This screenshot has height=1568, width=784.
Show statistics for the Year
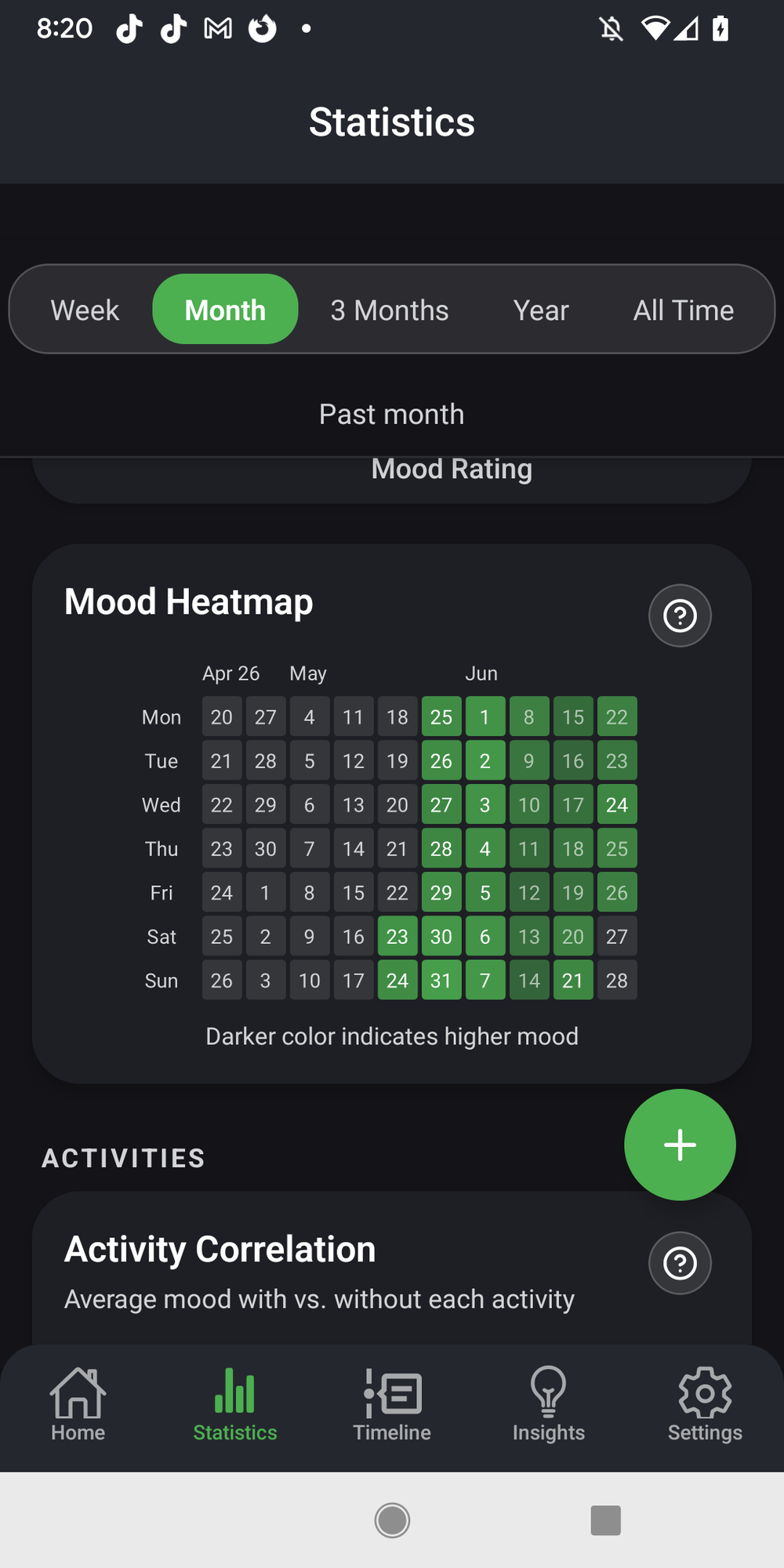(x=541, y=310)
